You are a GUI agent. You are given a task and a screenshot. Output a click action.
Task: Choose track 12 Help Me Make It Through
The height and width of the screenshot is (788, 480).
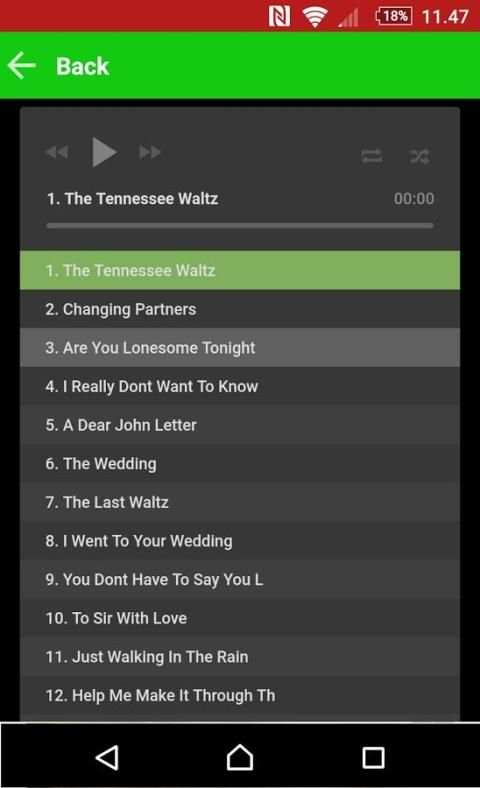point(240,696)
